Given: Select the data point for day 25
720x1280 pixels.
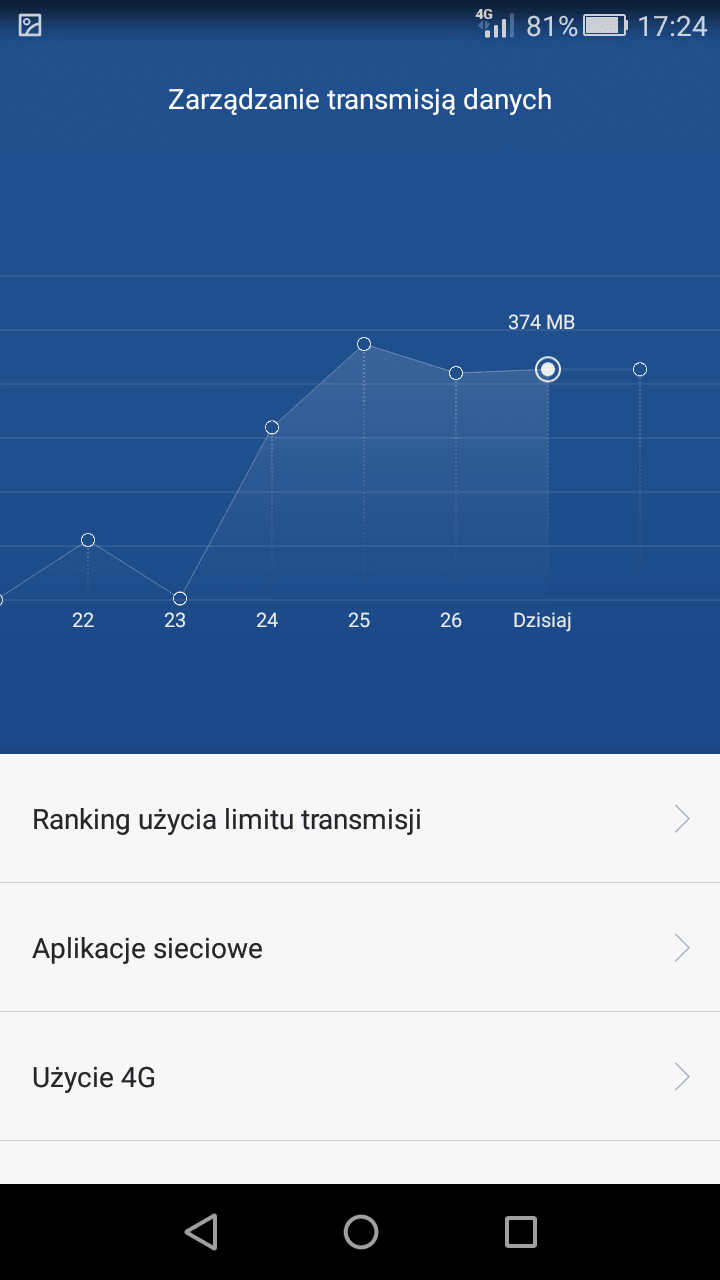Looking at the screenshot, I should (364, 344).
